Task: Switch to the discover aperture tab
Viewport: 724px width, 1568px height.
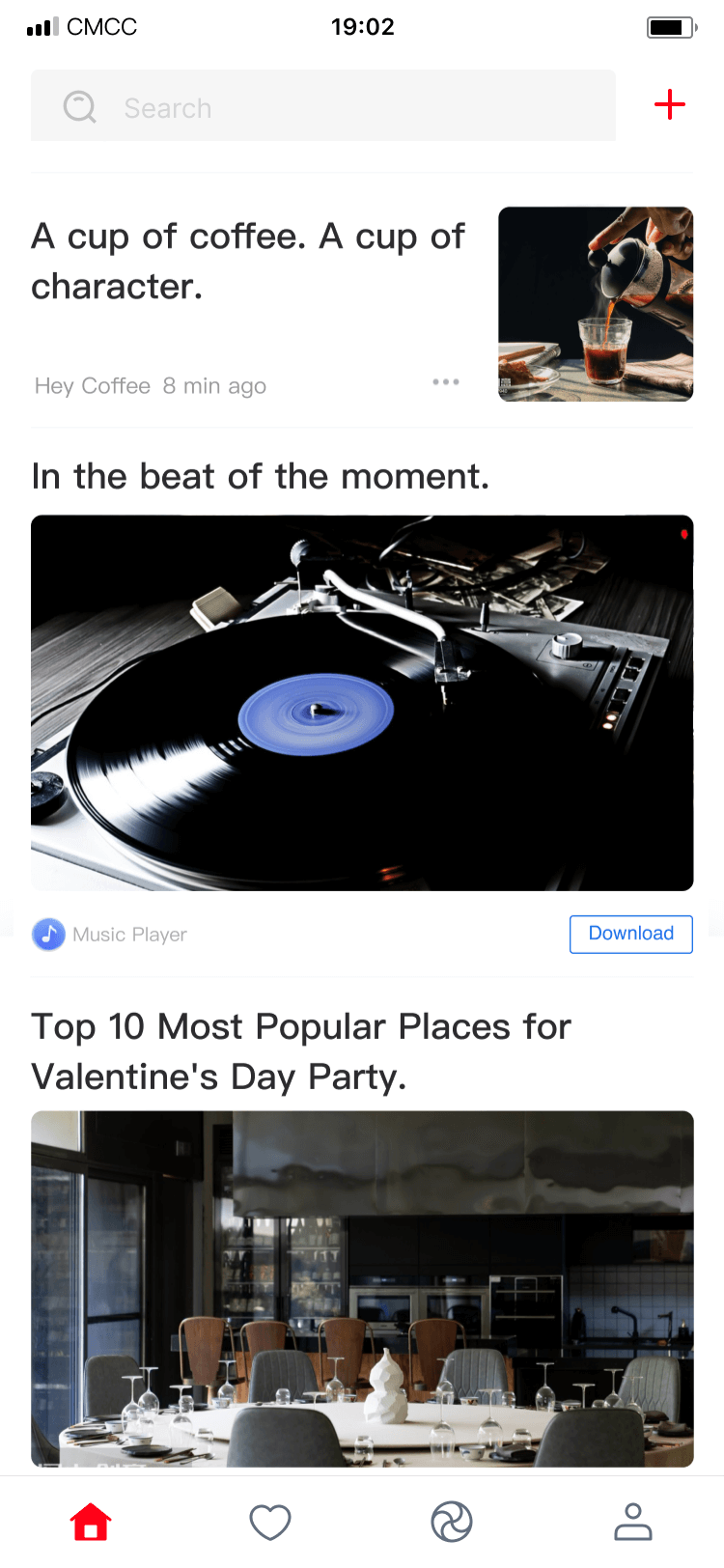Action: point(452,1523)
